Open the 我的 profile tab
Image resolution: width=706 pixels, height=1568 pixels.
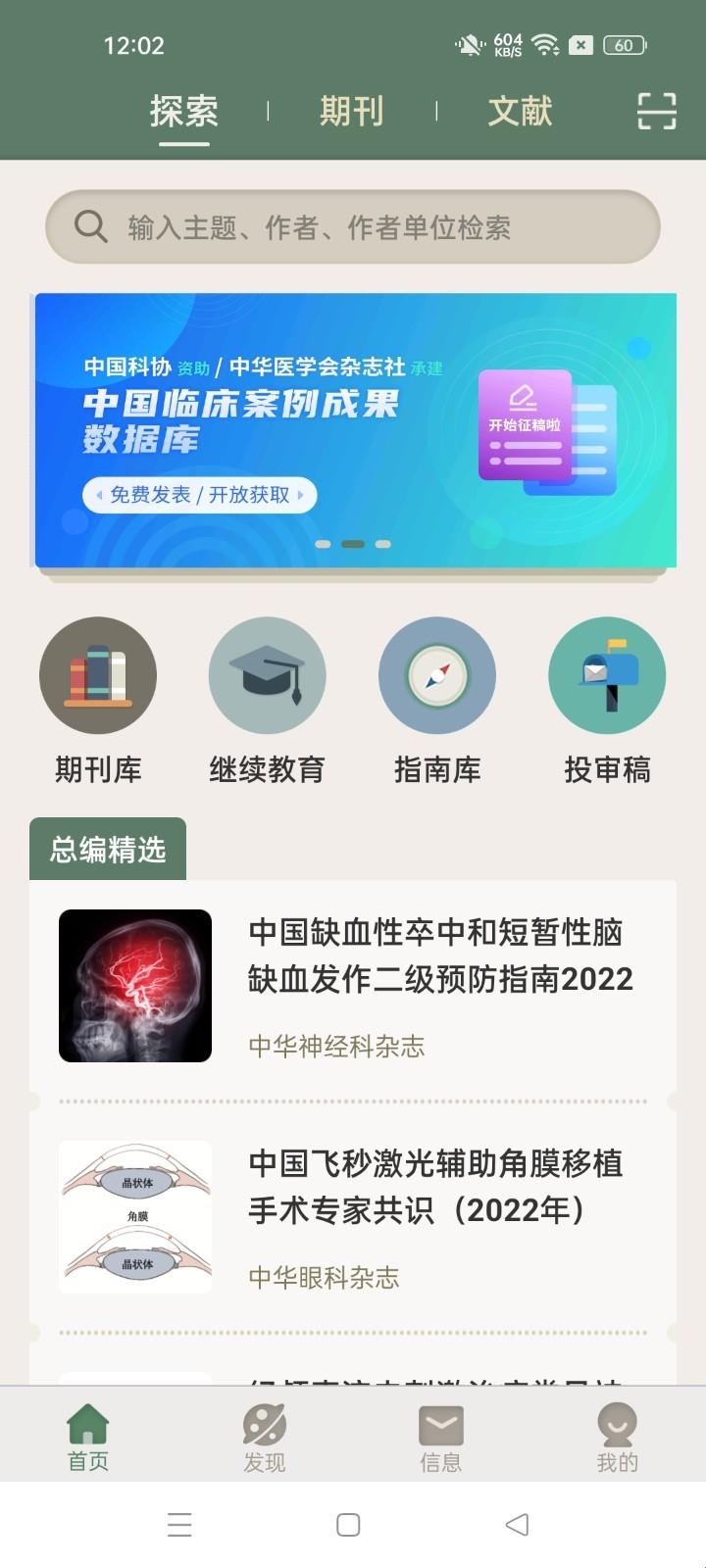(x=617, y=1437)
